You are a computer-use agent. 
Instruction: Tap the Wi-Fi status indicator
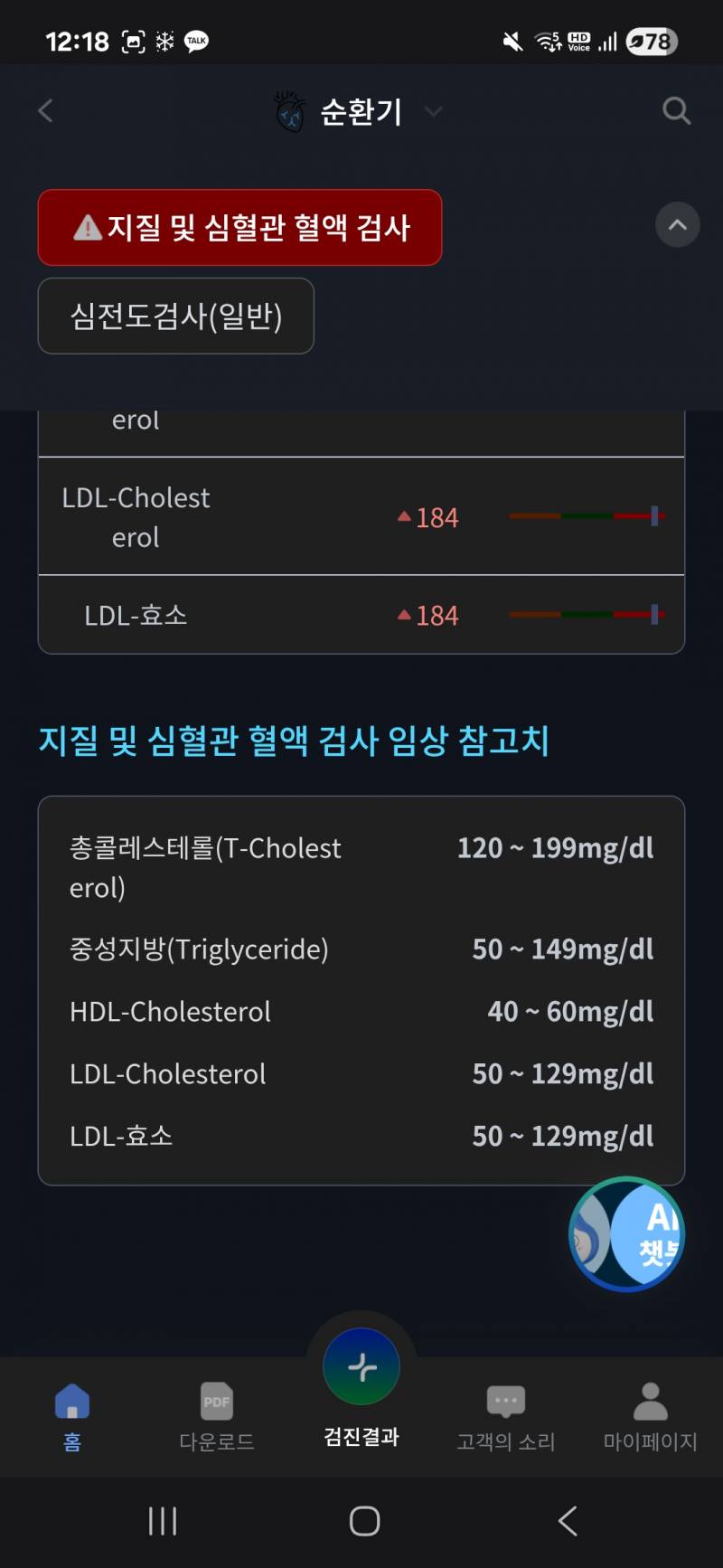(546, 40)
